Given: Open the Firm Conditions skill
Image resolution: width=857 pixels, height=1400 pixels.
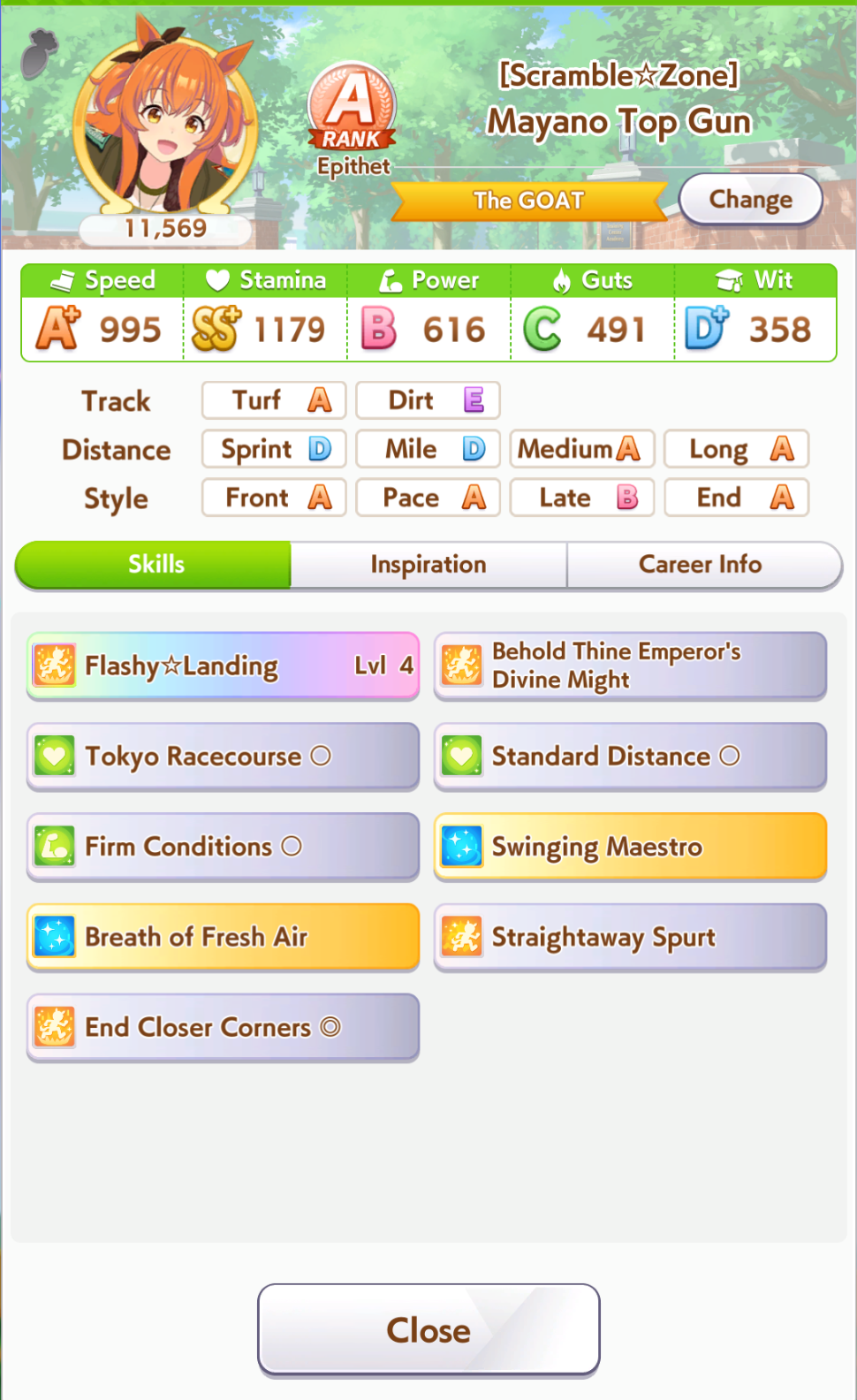Looking at the screenshot, I should pos(223,847).
